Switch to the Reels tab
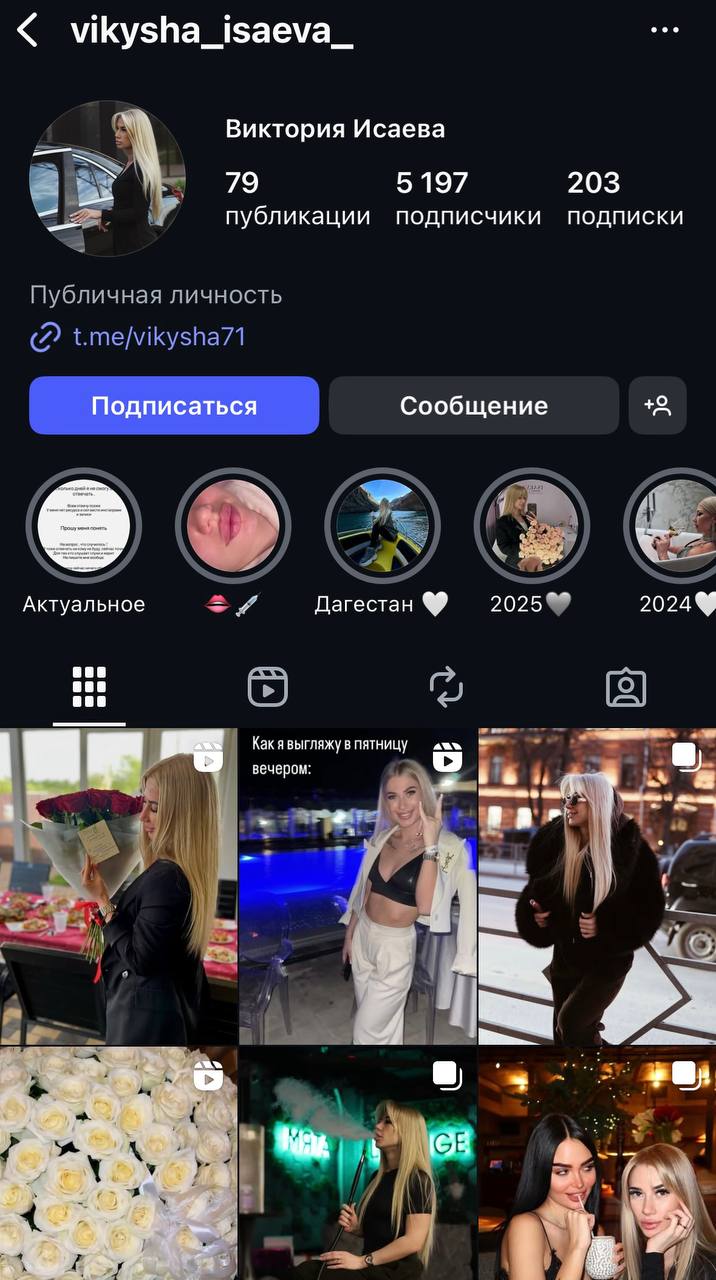Viewport: 716px width, 1280px height. (x=267, y=687)
